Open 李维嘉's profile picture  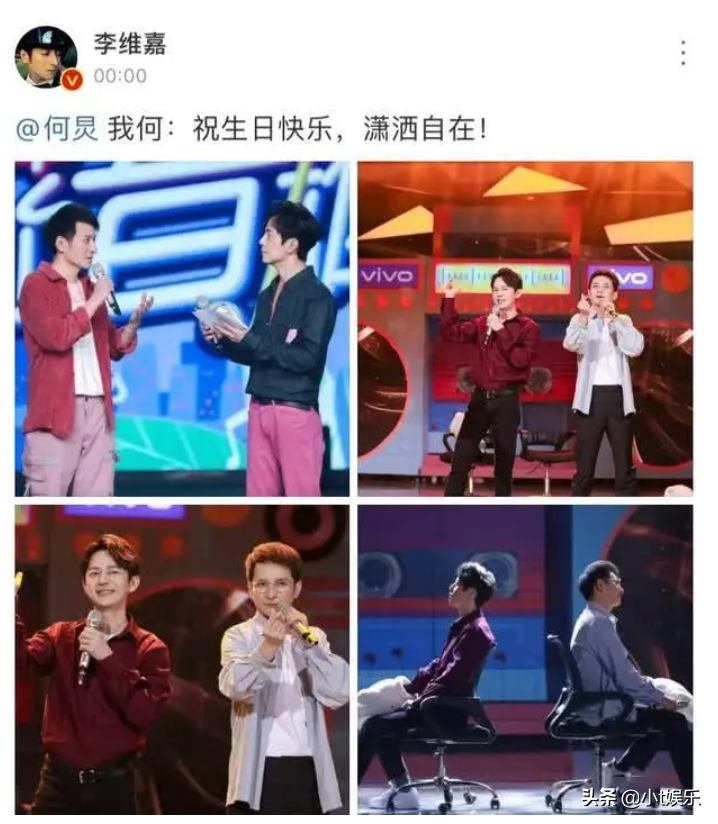[47, 57]
